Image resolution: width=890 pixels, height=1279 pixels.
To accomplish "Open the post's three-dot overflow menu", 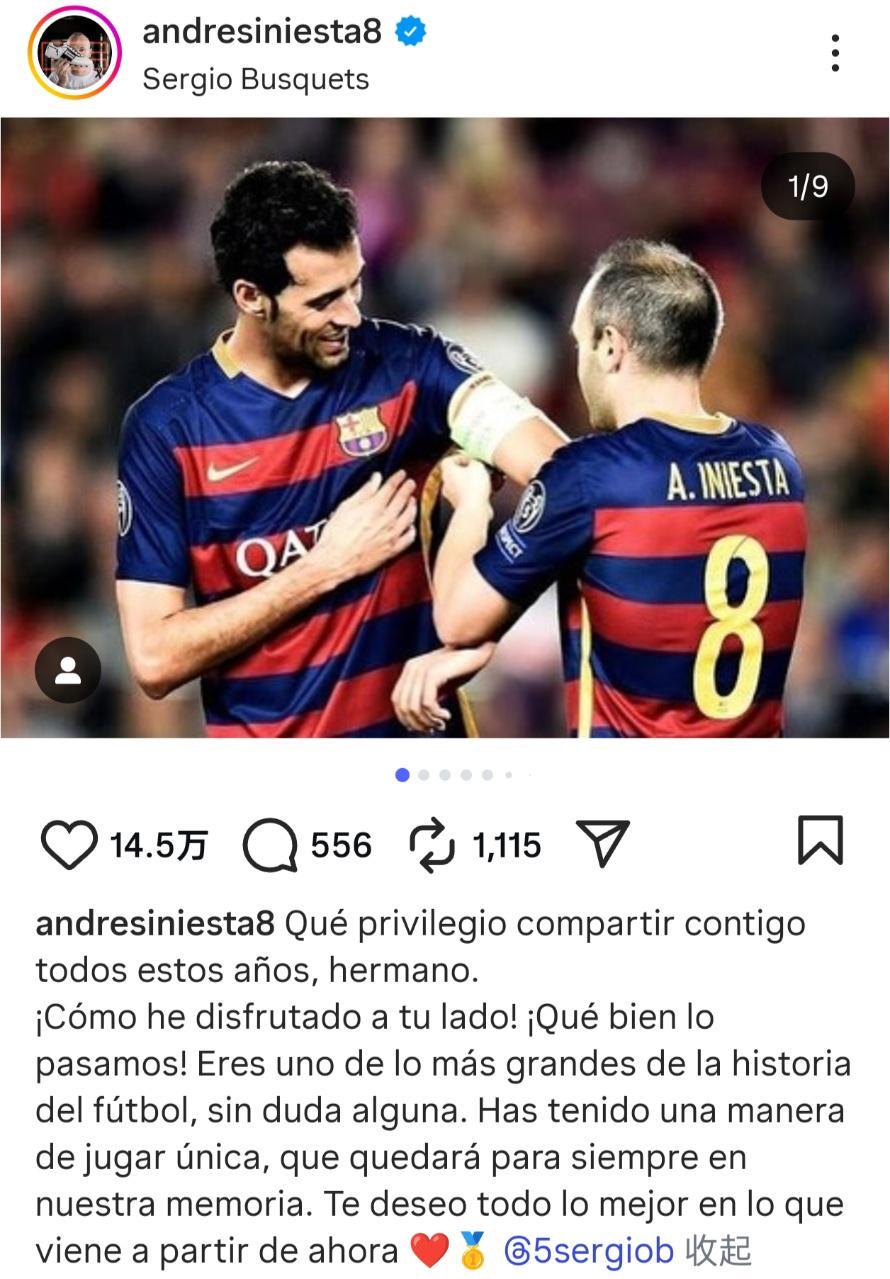I will point(834,53).
